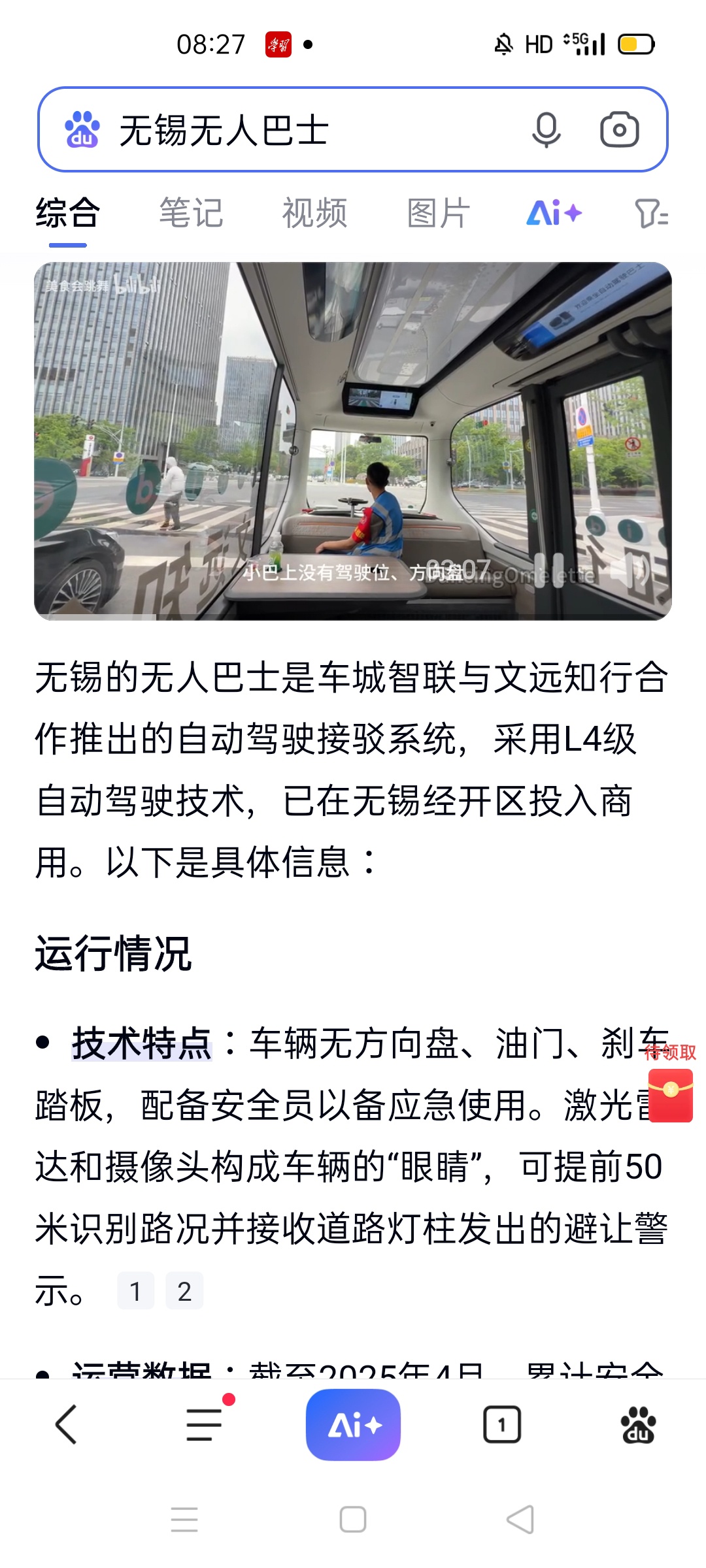Image resolution: width=706 pixels, height=1568 pixels.
Task: Open citation reference 2
Action: 184,1291
